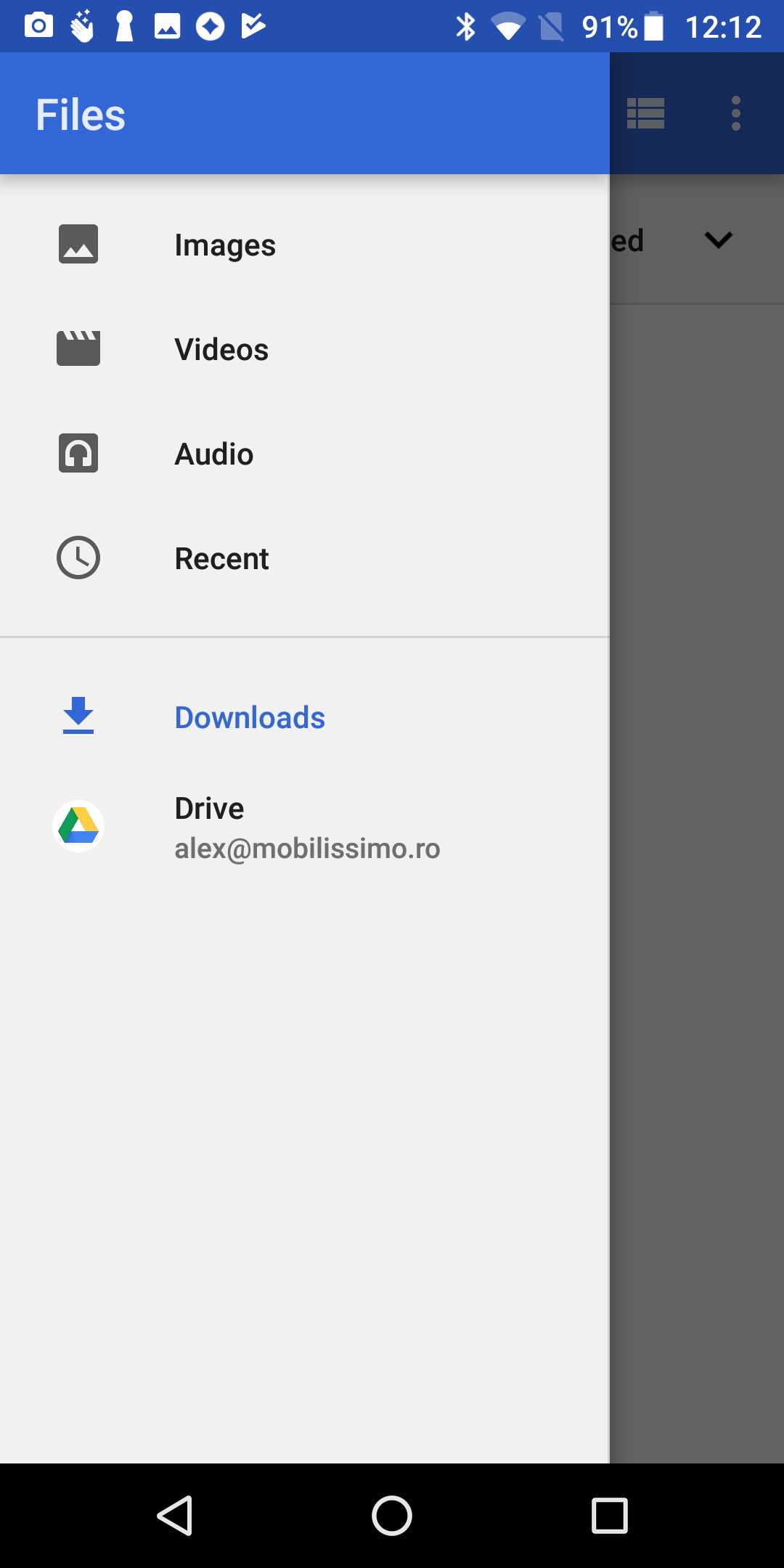Open the overflow menu
The width and height of the screenshot is (784, 1568).
736,113
